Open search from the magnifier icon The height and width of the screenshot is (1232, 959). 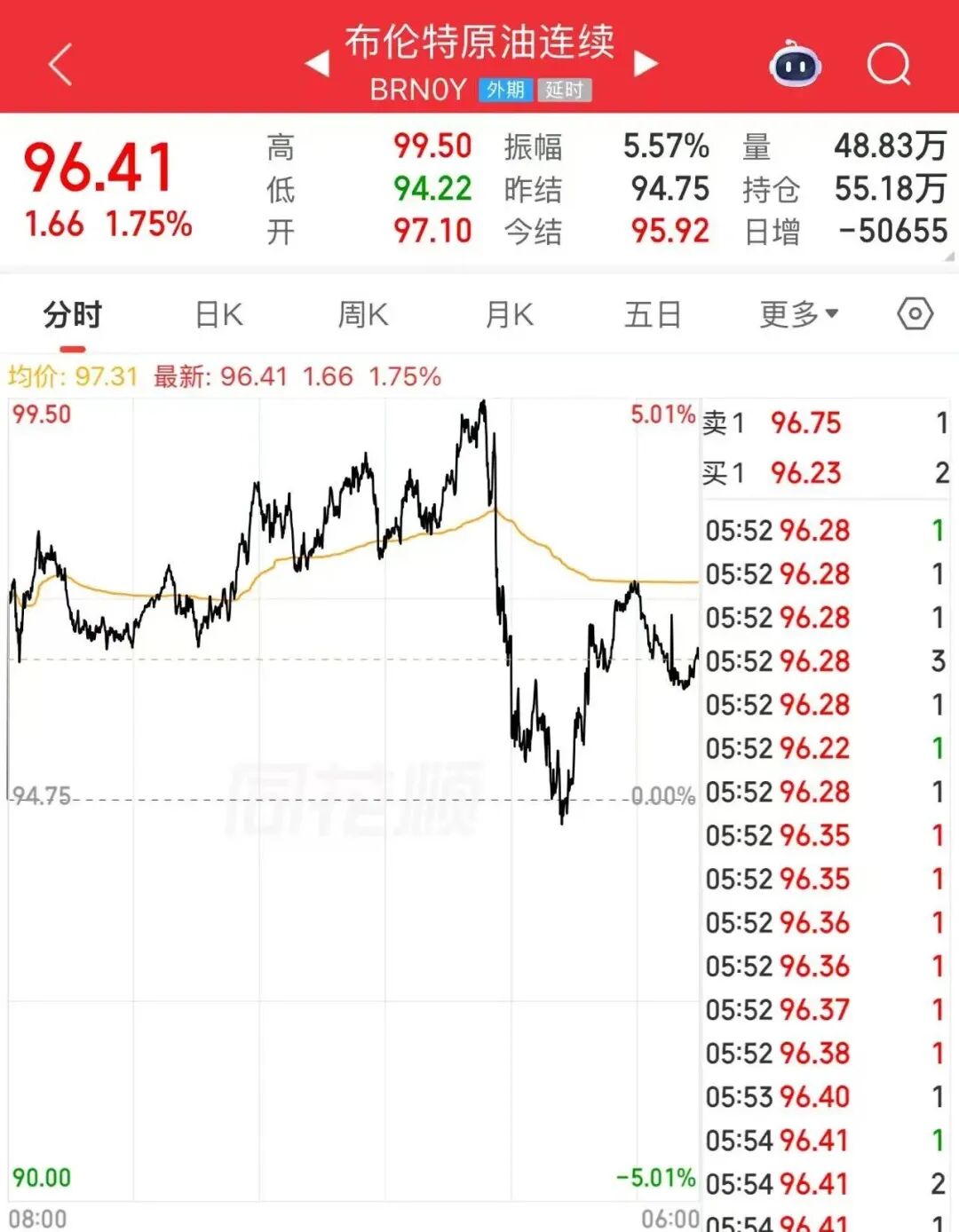[x=889, y=65]
